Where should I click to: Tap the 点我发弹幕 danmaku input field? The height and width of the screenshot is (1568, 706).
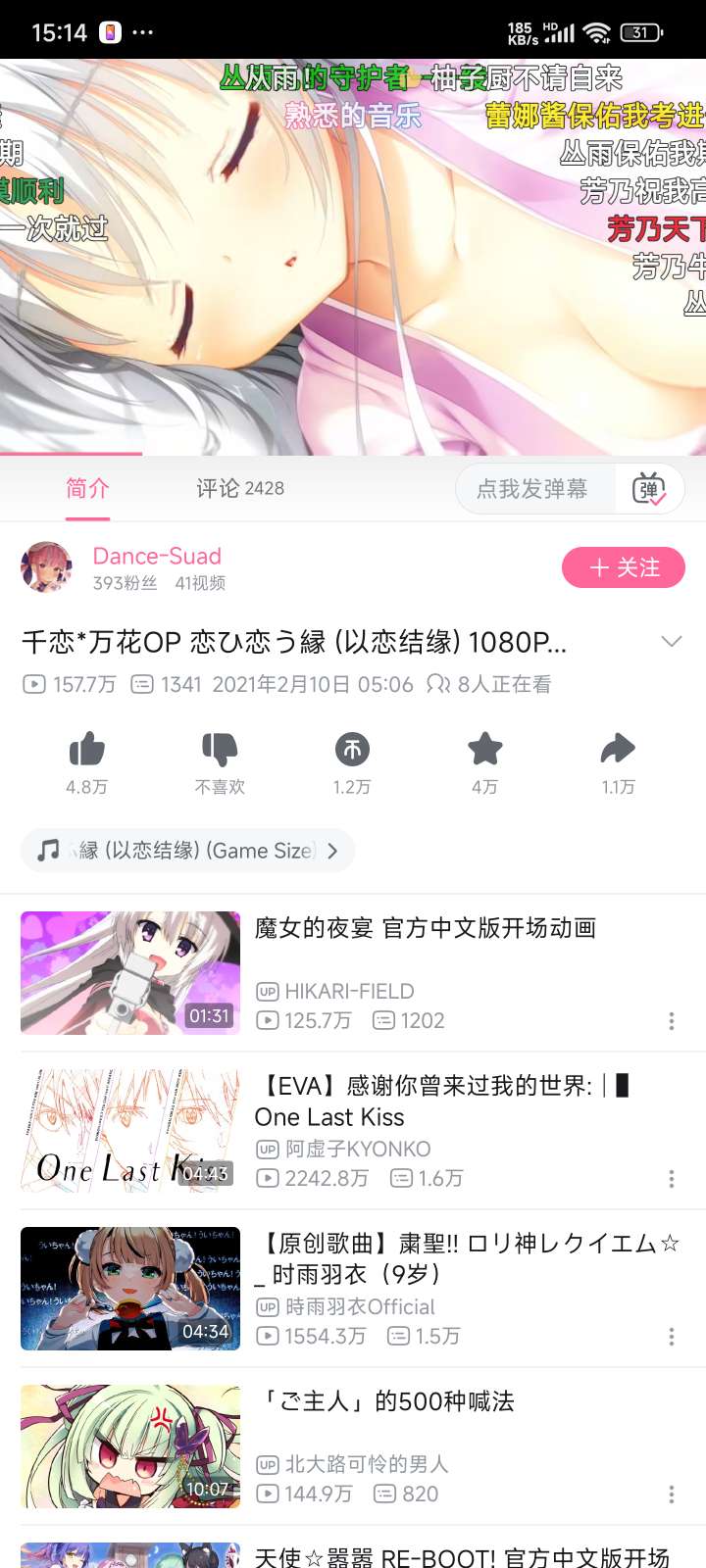[x=532, y=488]
